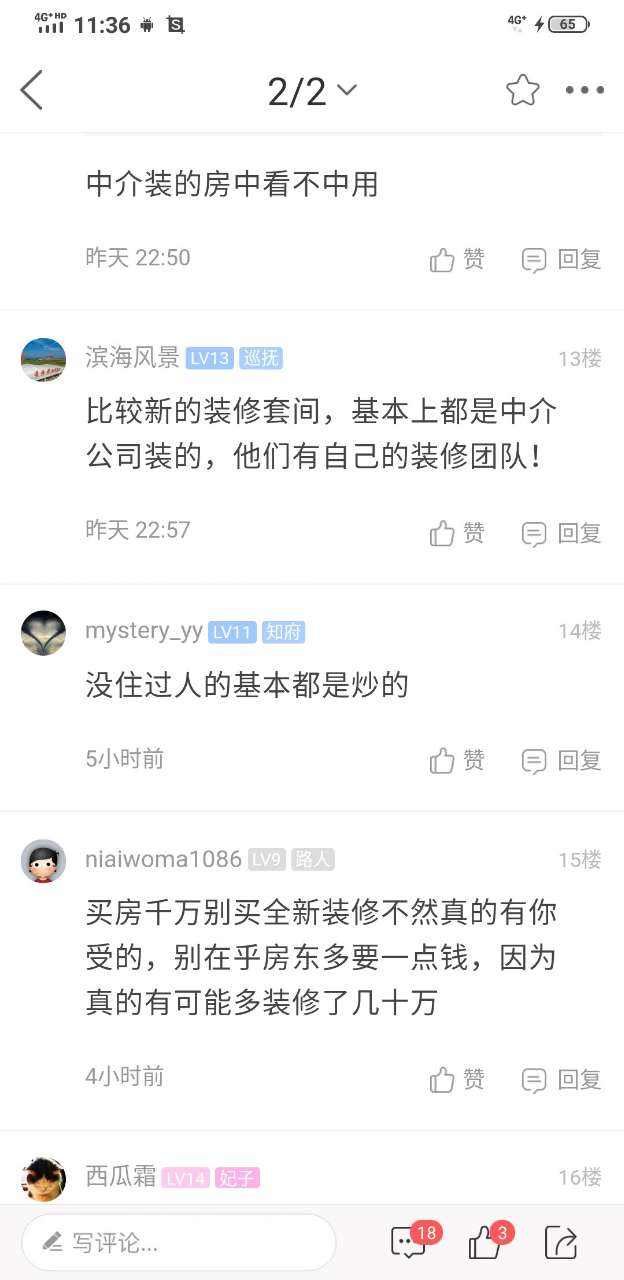624x1280 pixels.
Task: Open mystery_yy's user profile
Action: point(43,633)
